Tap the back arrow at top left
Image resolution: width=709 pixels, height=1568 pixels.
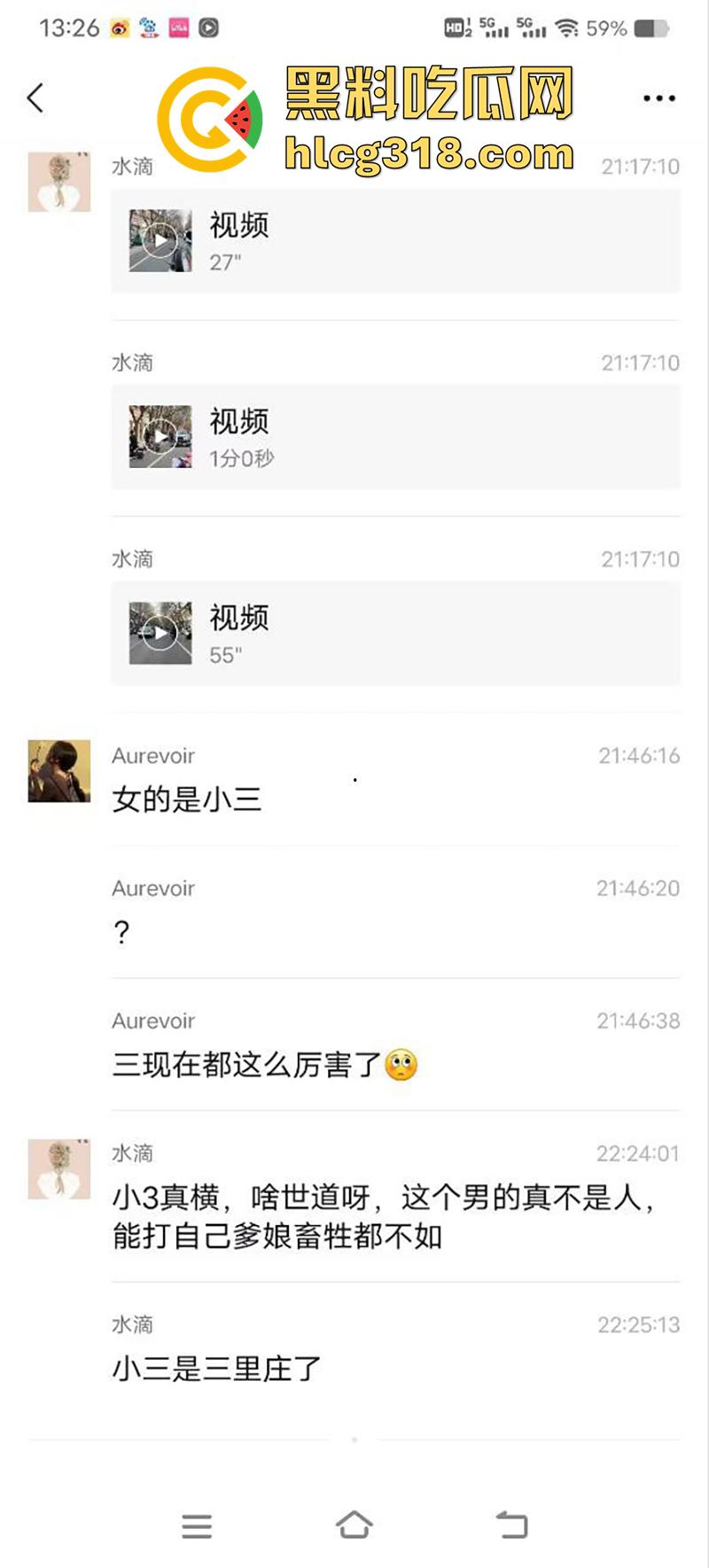[35, 98]
